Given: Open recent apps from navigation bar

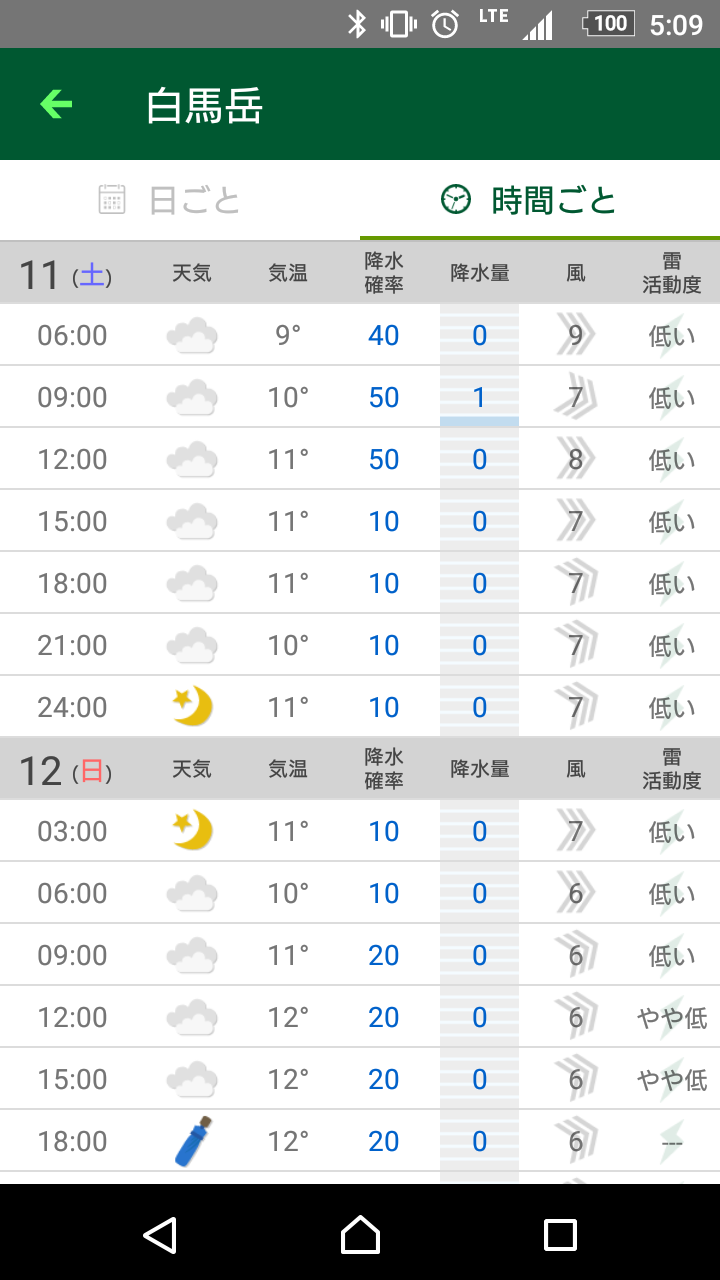Looking at the screenshot, I should [560, 1235].
